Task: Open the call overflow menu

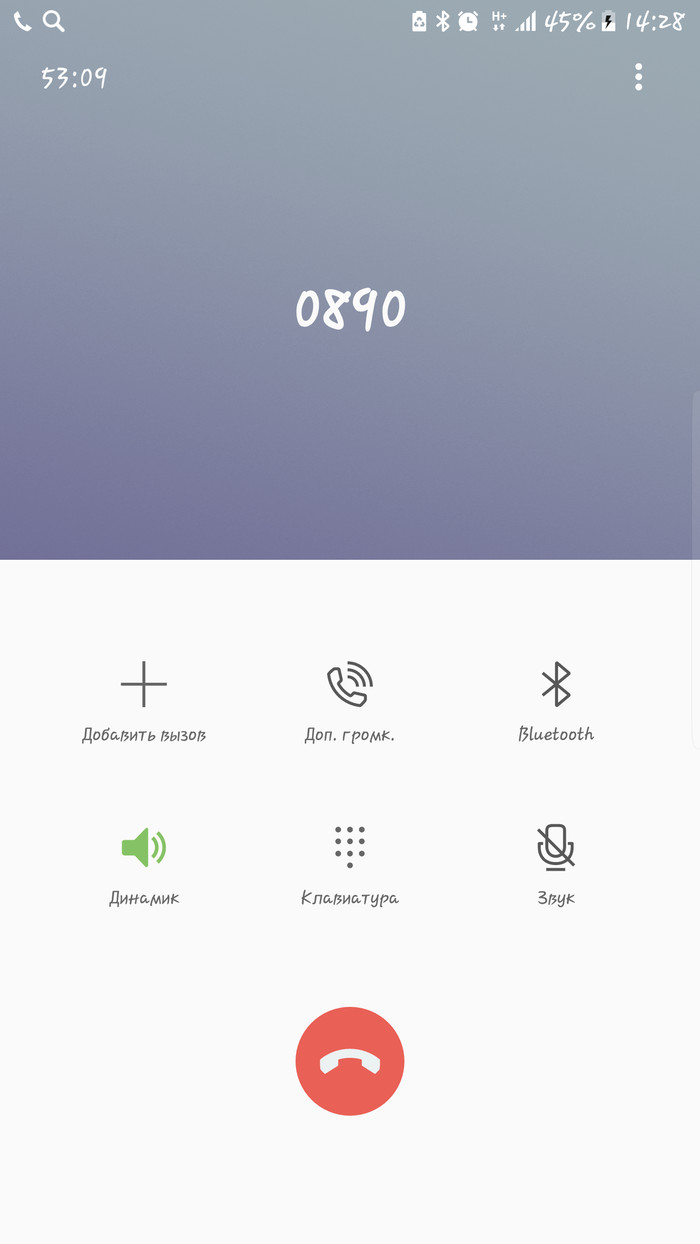Action: [638, 77]
